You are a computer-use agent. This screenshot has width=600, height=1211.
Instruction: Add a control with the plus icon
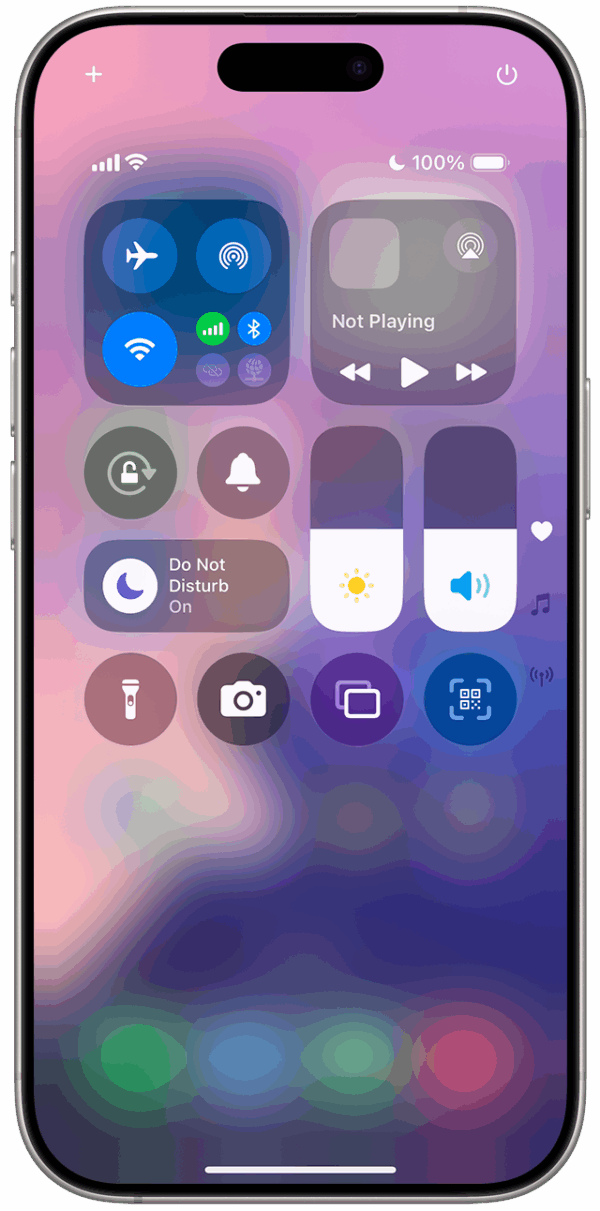94,75
